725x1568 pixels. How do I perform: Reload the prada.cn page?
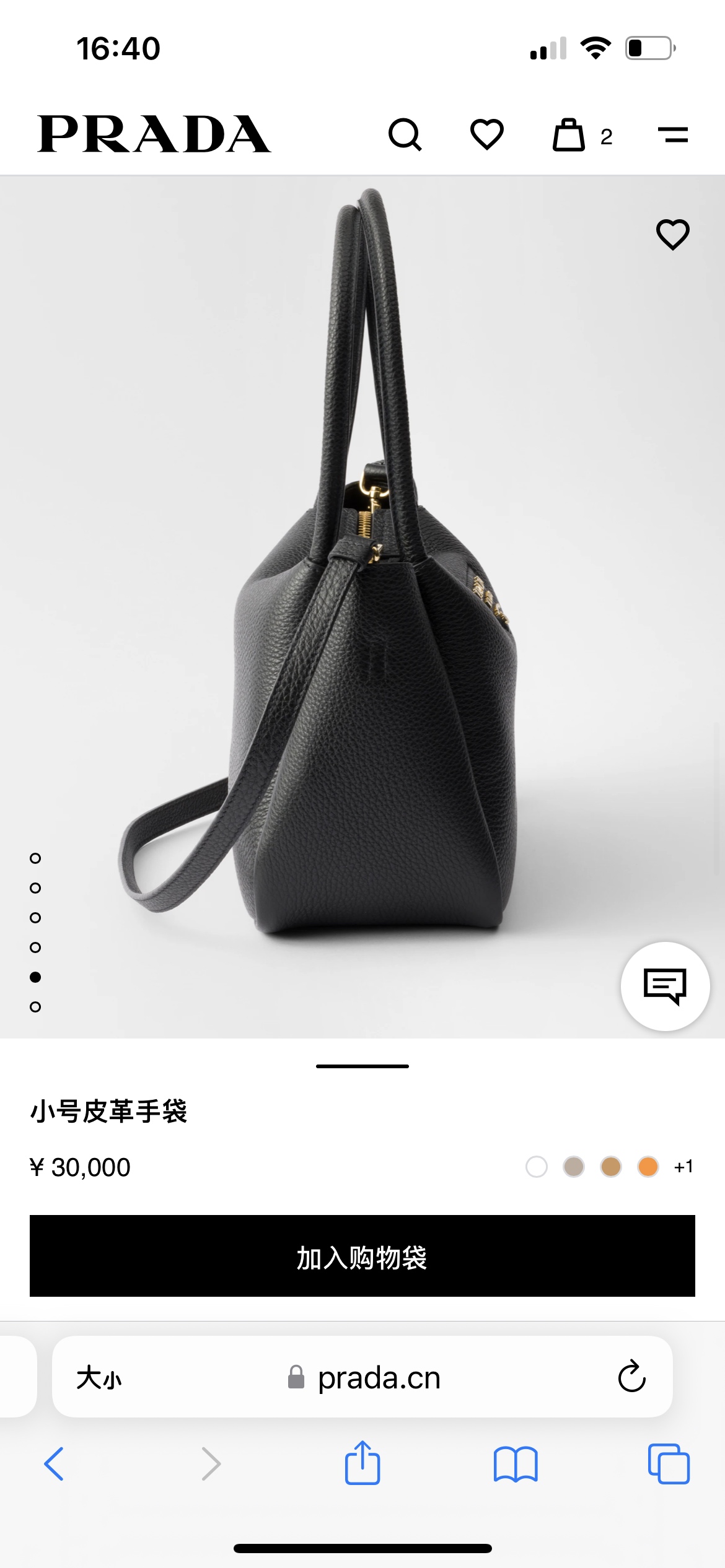pos(631,1377)
